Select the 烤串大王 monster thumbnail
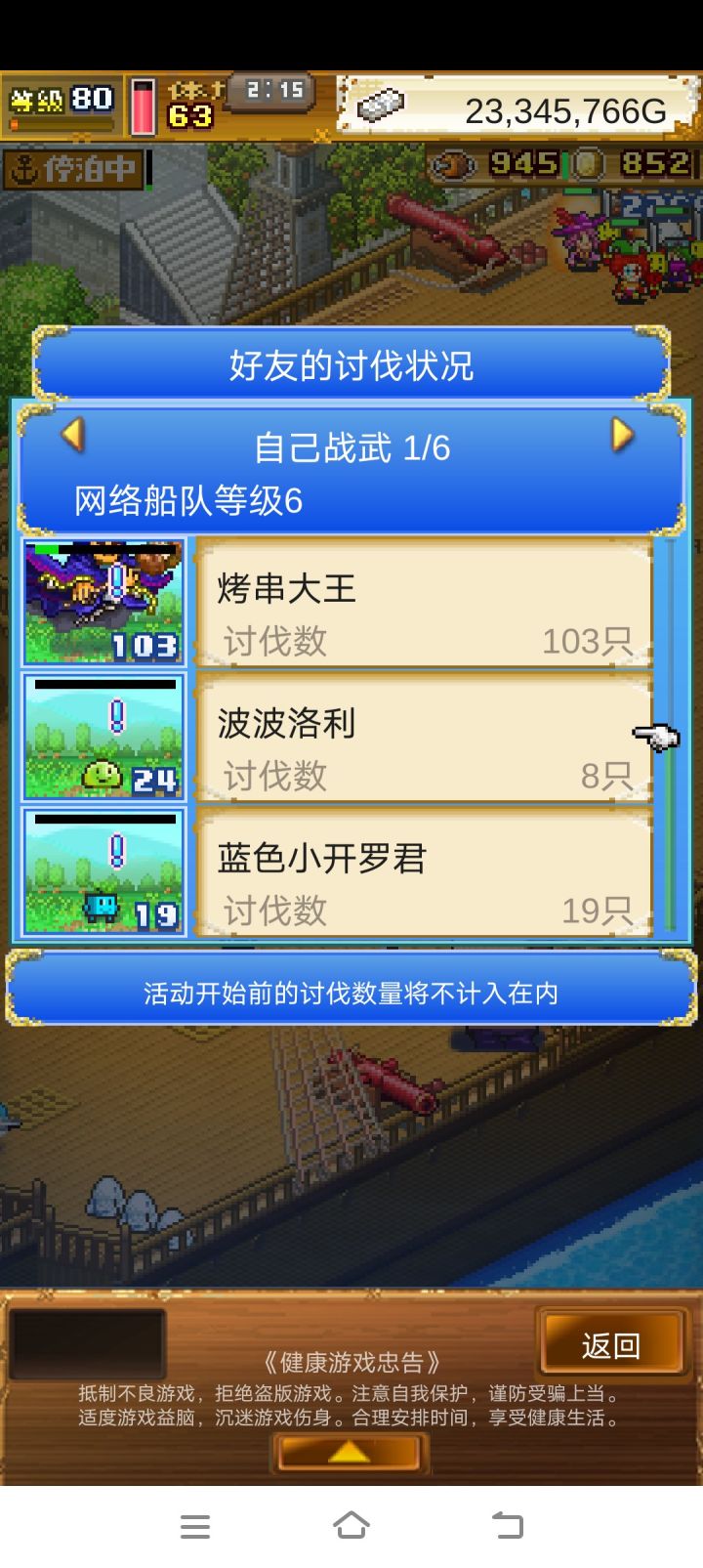Viewport: 703px width, 1568px height. pos(102,601)
